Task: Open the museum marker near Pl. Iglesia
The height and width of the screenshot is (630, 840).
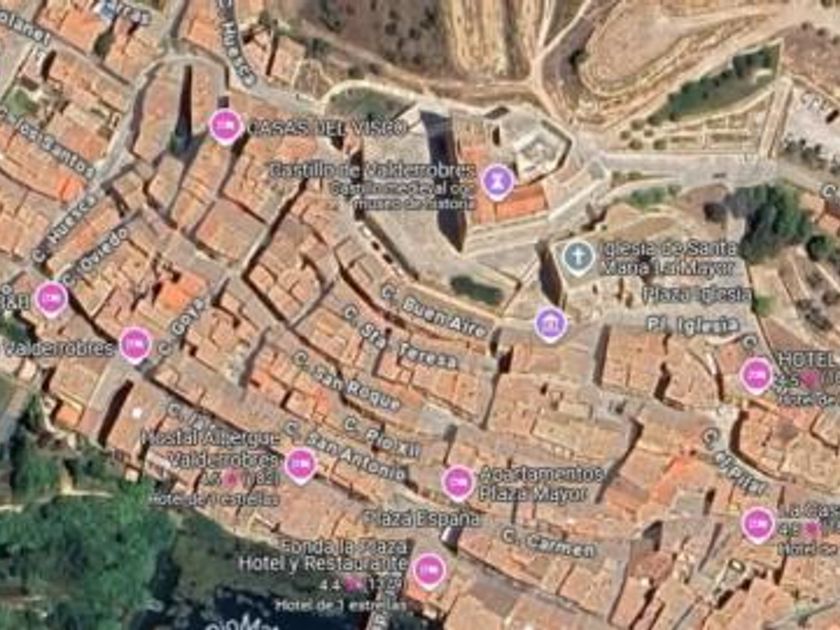Action: pyautogui.click(x=550, y=323)
